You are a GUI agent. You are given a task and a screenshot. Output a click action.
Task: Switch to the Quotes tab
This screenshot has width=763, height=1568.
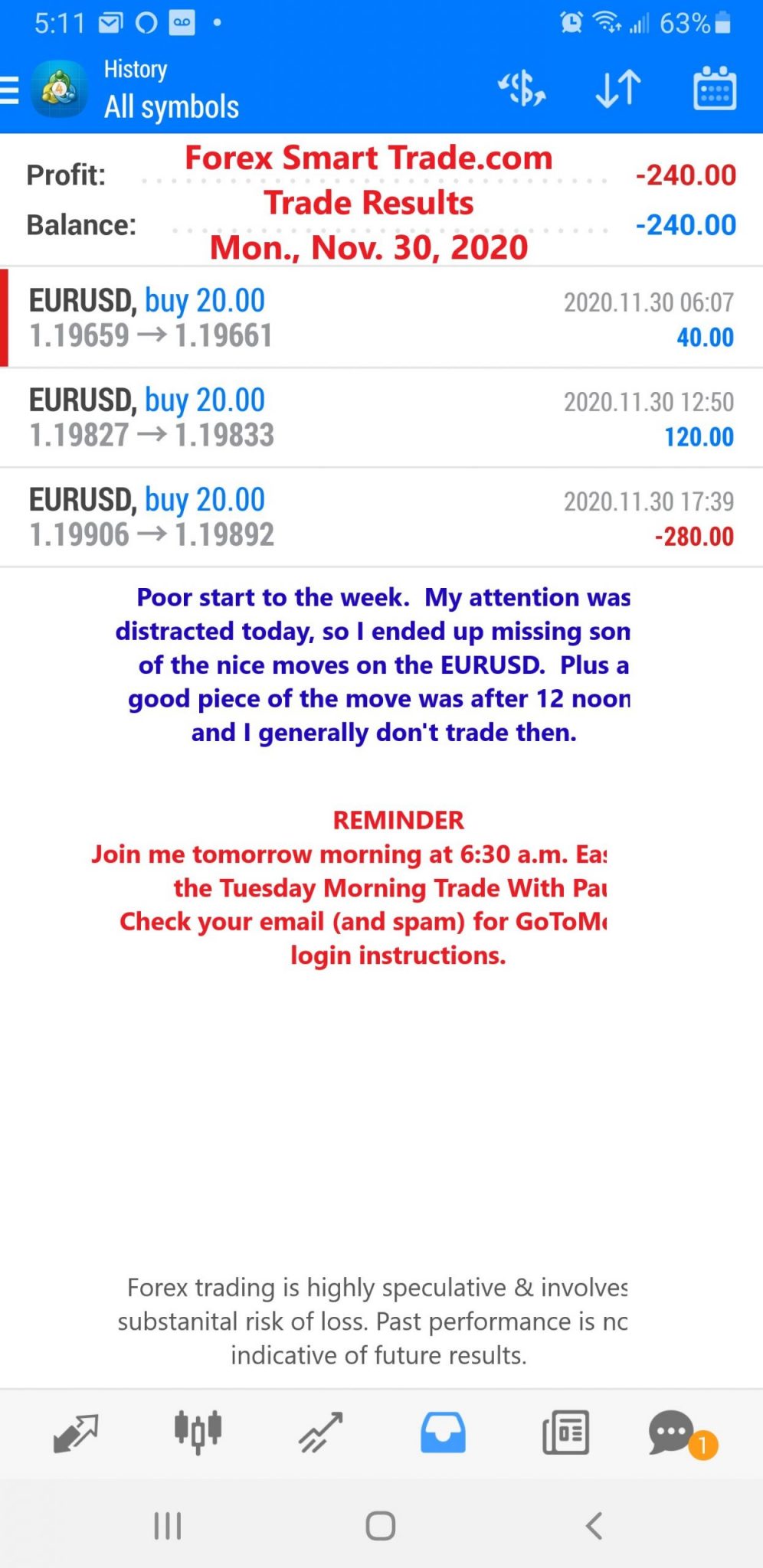75,1433
